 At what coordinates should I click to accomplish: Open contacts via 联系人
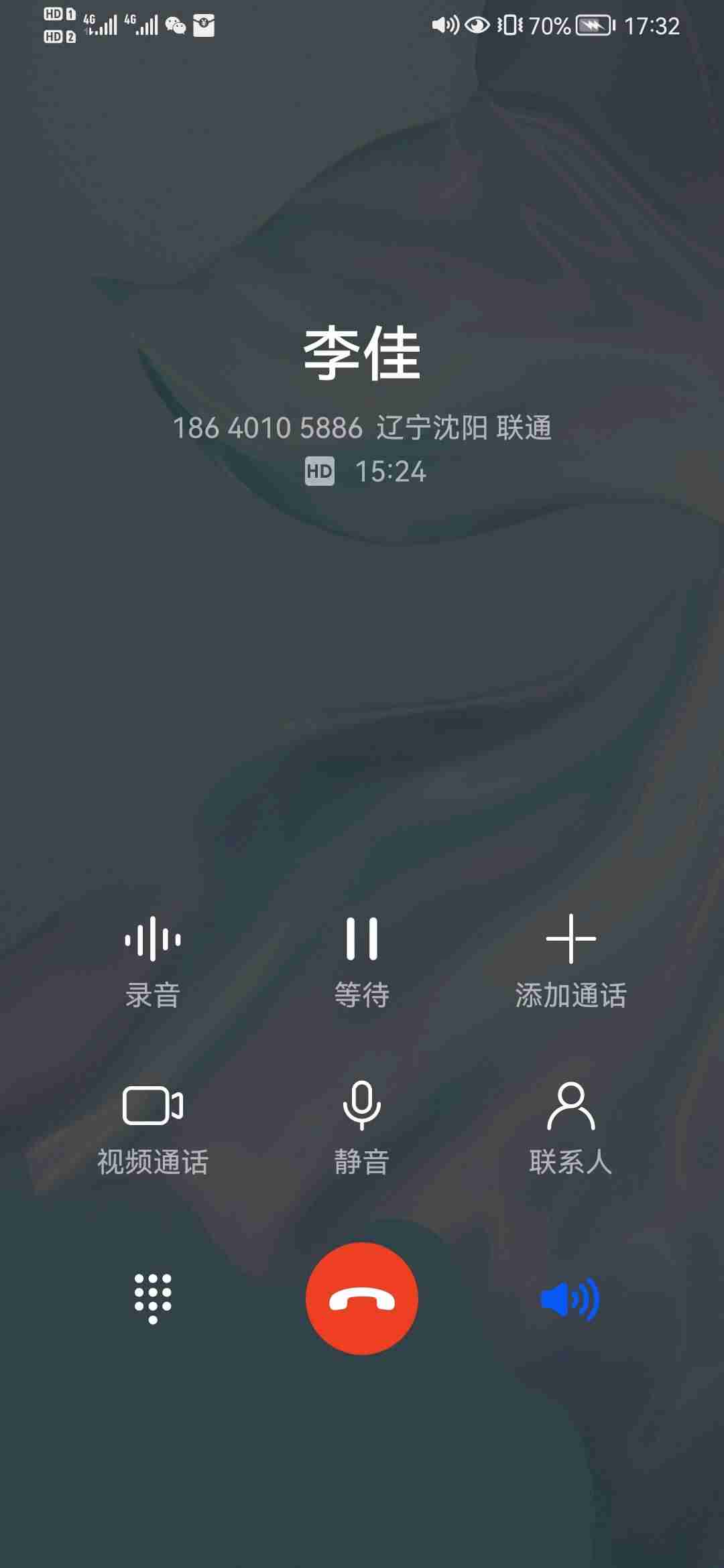[570, 1127]
